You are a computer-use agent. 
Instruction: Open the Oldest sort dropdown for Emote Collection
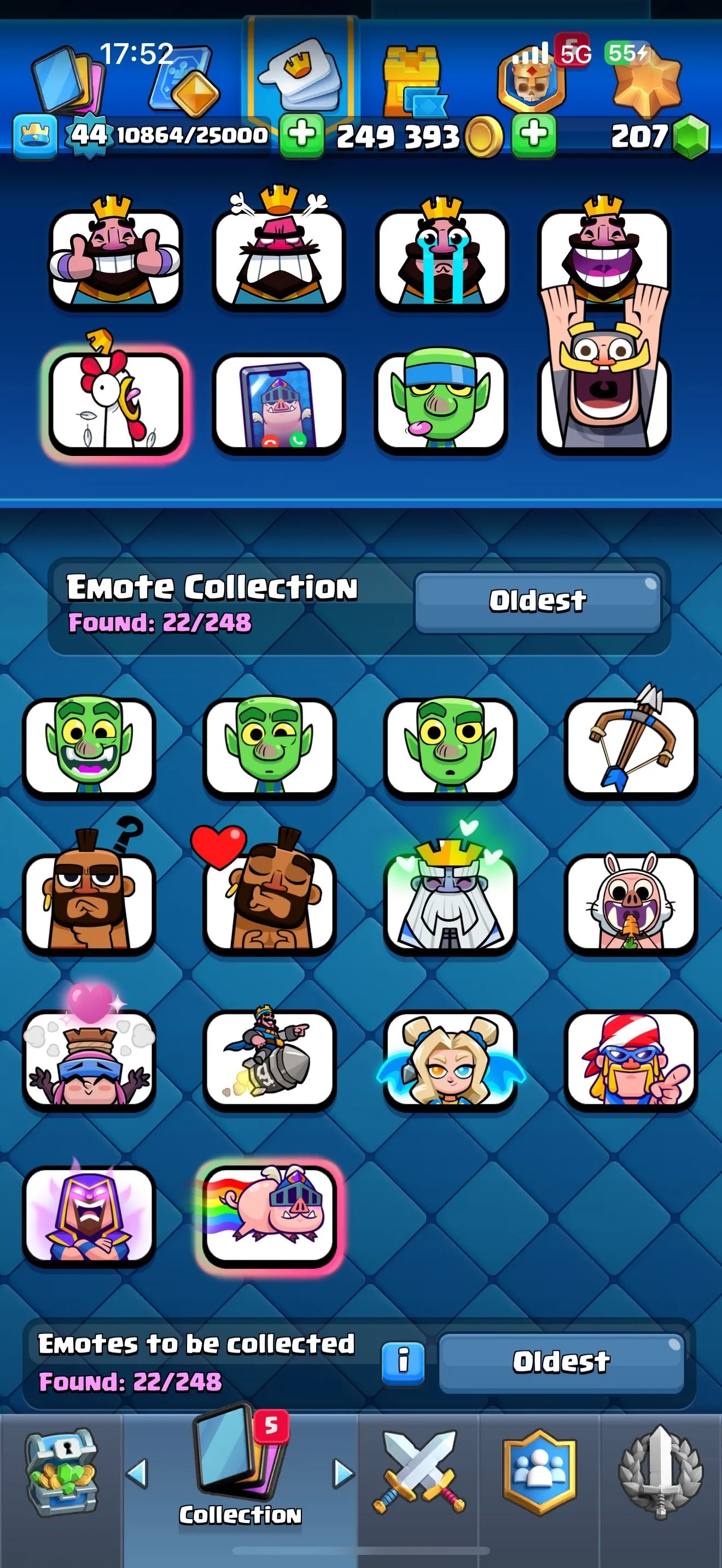click(538, 600)
